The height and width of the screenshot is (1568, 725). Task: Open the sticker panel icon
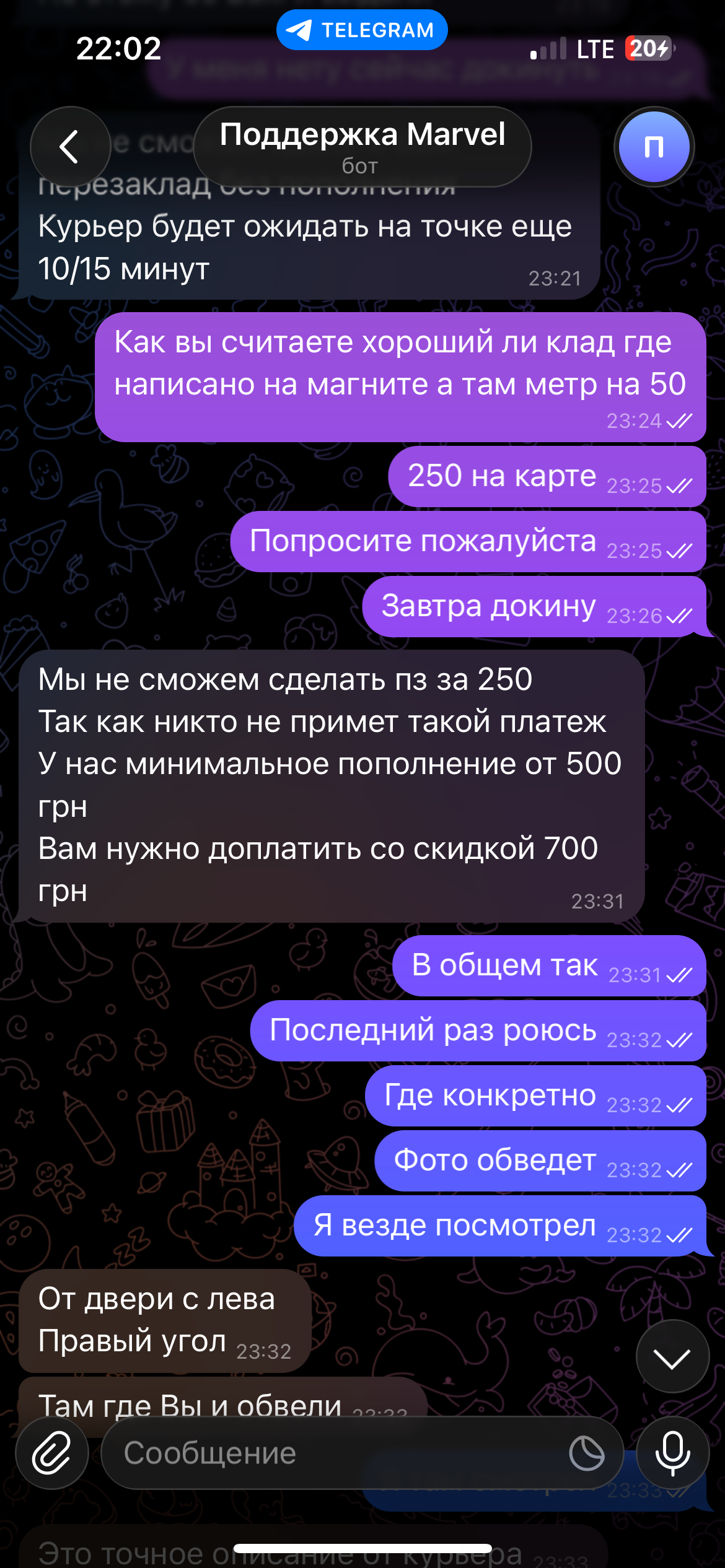(587, 1453)
